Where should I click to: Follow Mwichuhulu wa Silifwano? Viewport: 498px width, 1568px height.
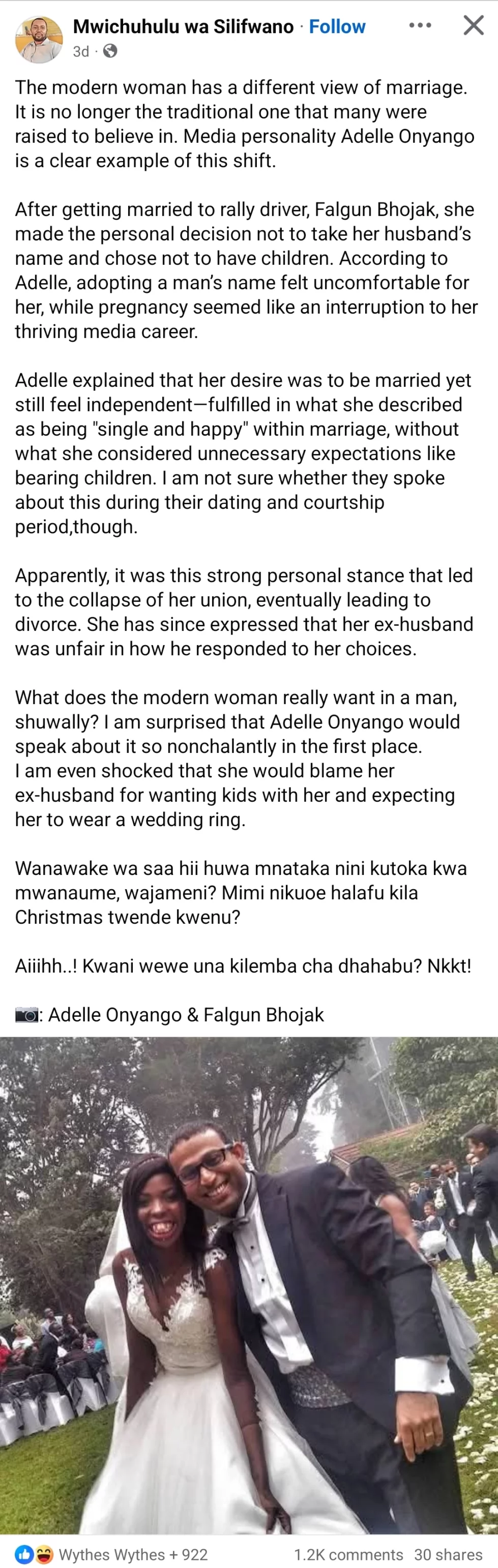pyautogui.click(x=337, y=27)
